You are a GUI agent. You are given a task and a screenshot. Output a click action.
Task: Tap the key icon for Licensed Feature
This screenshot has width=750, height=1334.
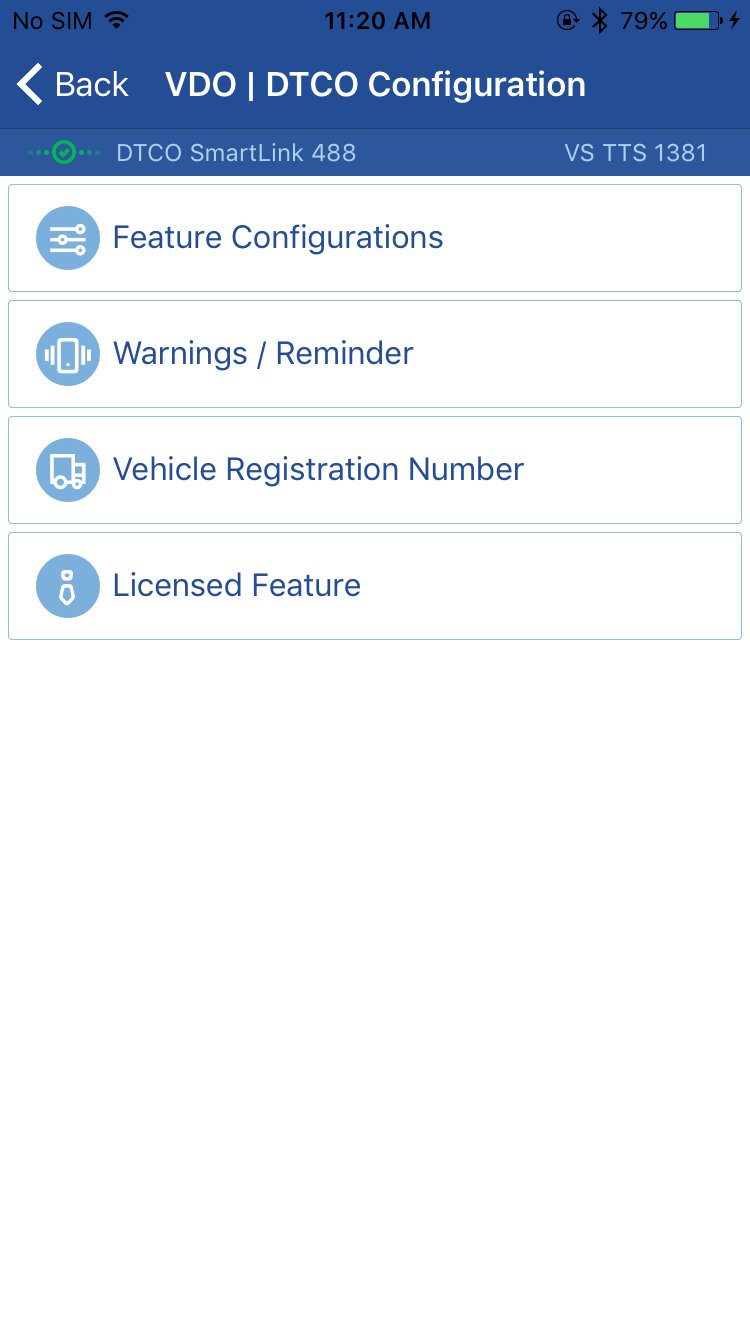coord(67,585)
